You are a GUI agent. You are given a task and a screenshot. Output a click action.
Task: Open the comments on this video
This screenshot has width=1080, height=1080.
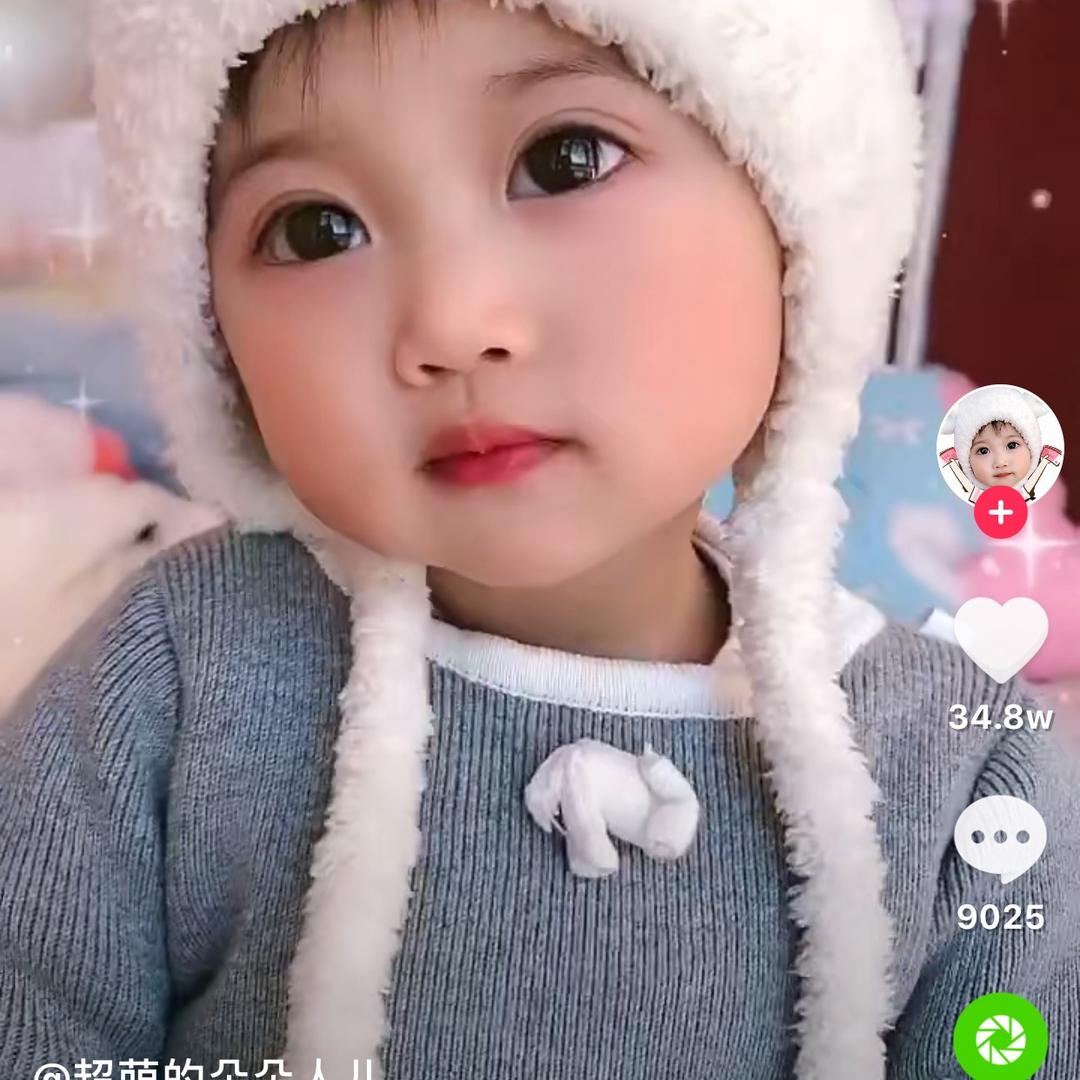coord(1000,838)
